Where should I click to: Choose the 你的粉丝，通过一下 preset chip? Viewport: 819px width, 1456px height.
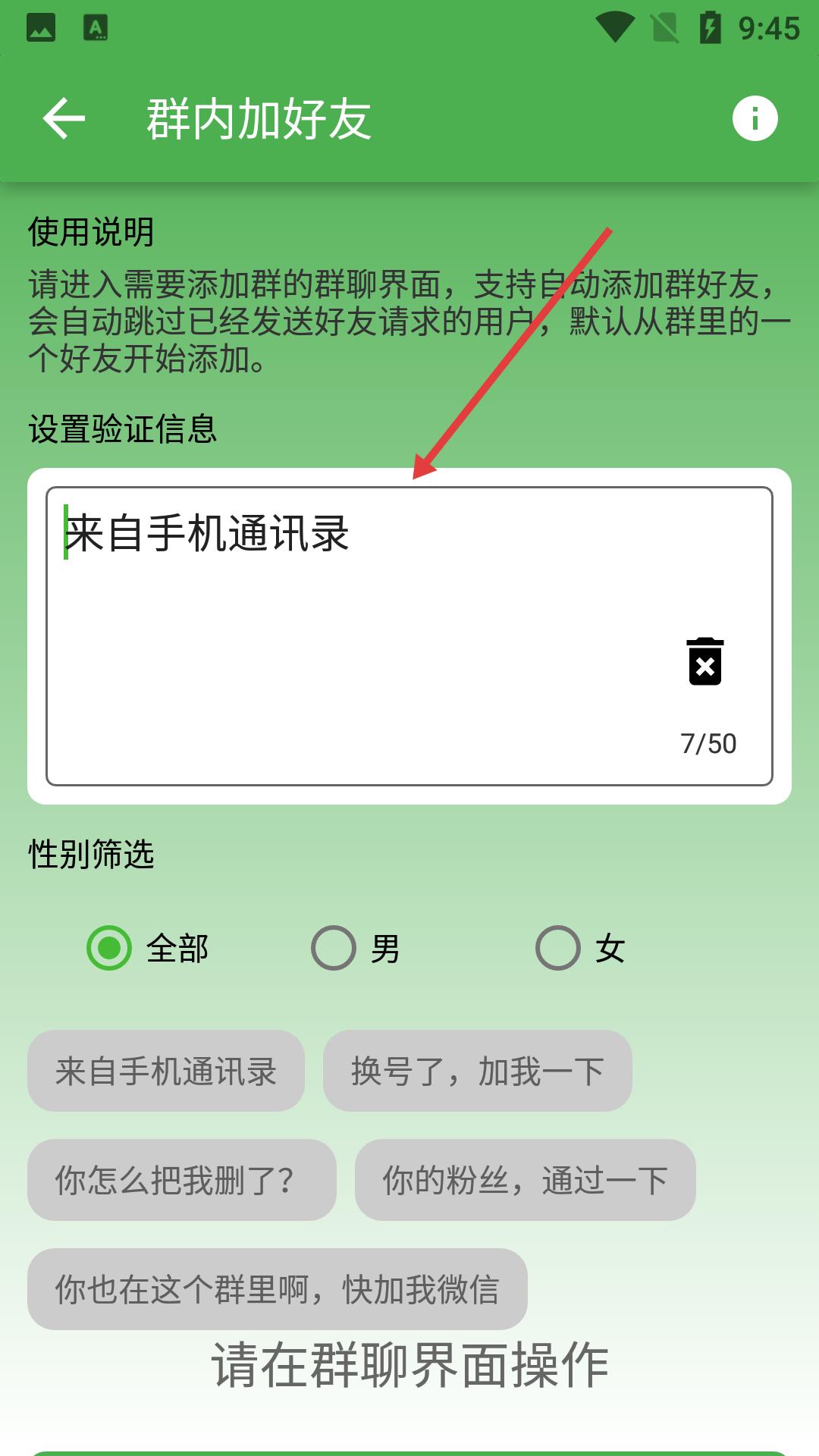[x=525, y=1180]
